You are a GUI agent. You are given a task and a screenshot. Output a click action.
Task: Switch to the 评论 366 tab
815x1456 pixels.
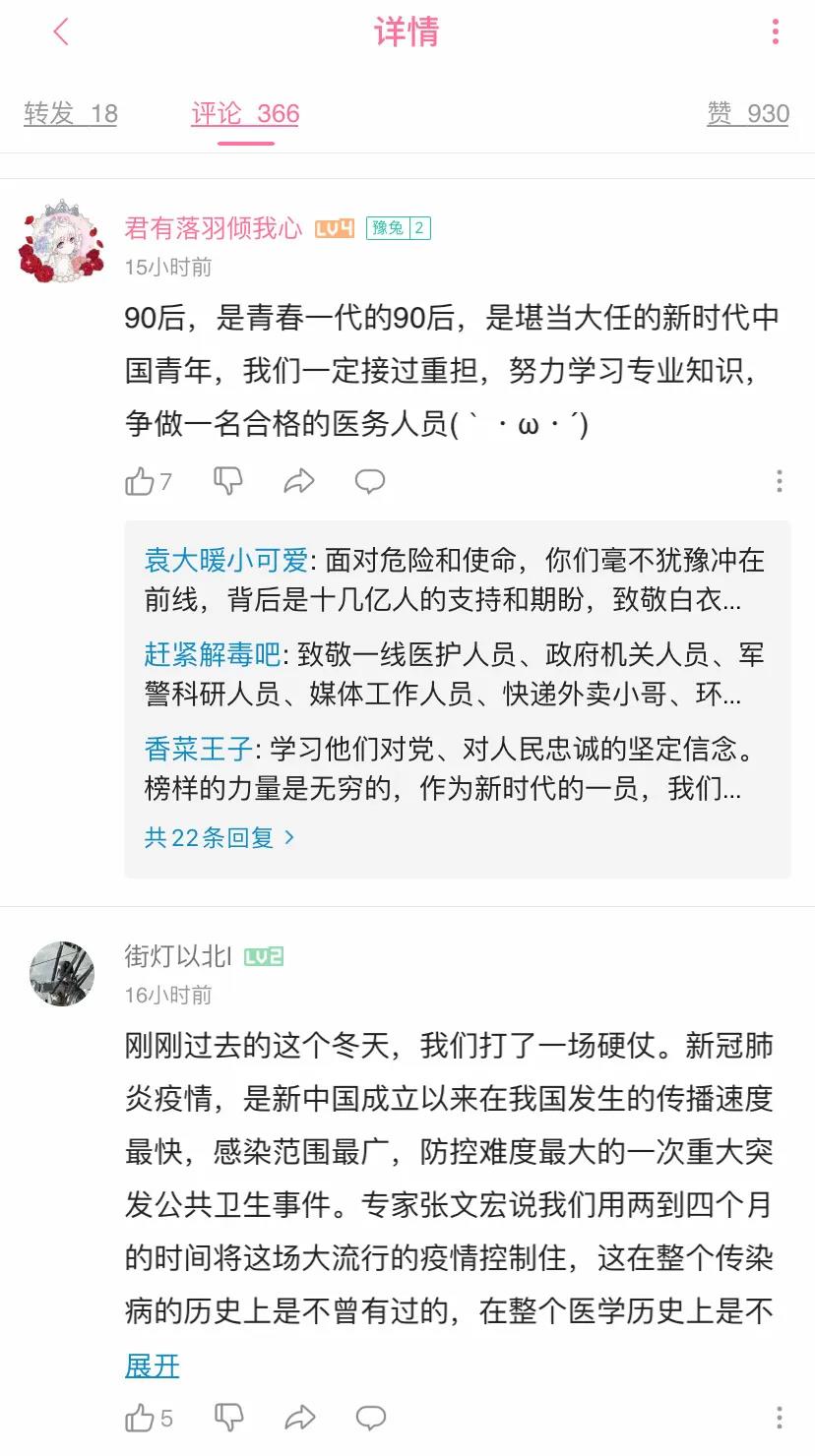coord(245,114)
